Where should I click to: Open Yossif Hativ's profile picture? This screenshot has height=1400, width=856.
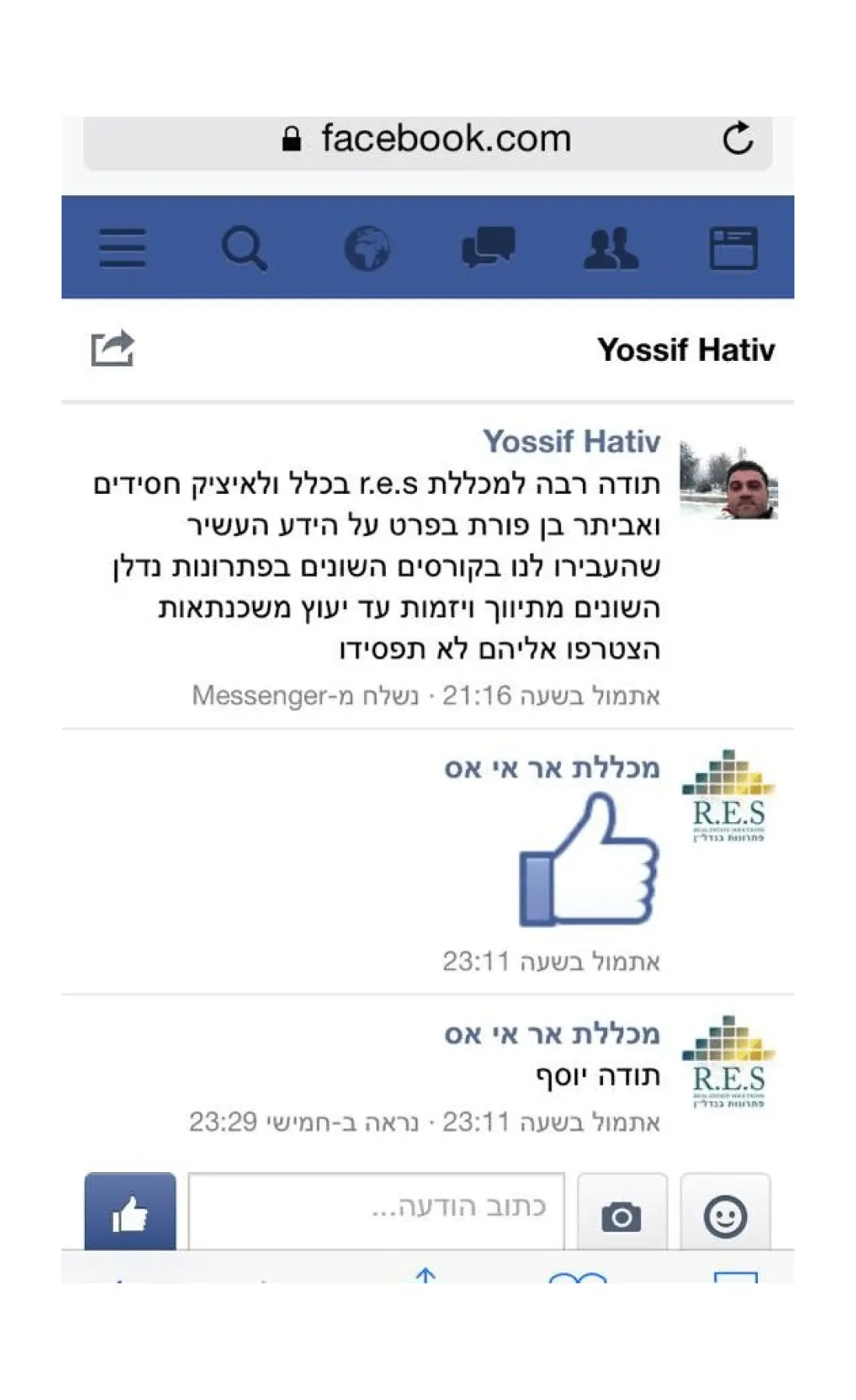pyautogui.click(x=728, y=480)
